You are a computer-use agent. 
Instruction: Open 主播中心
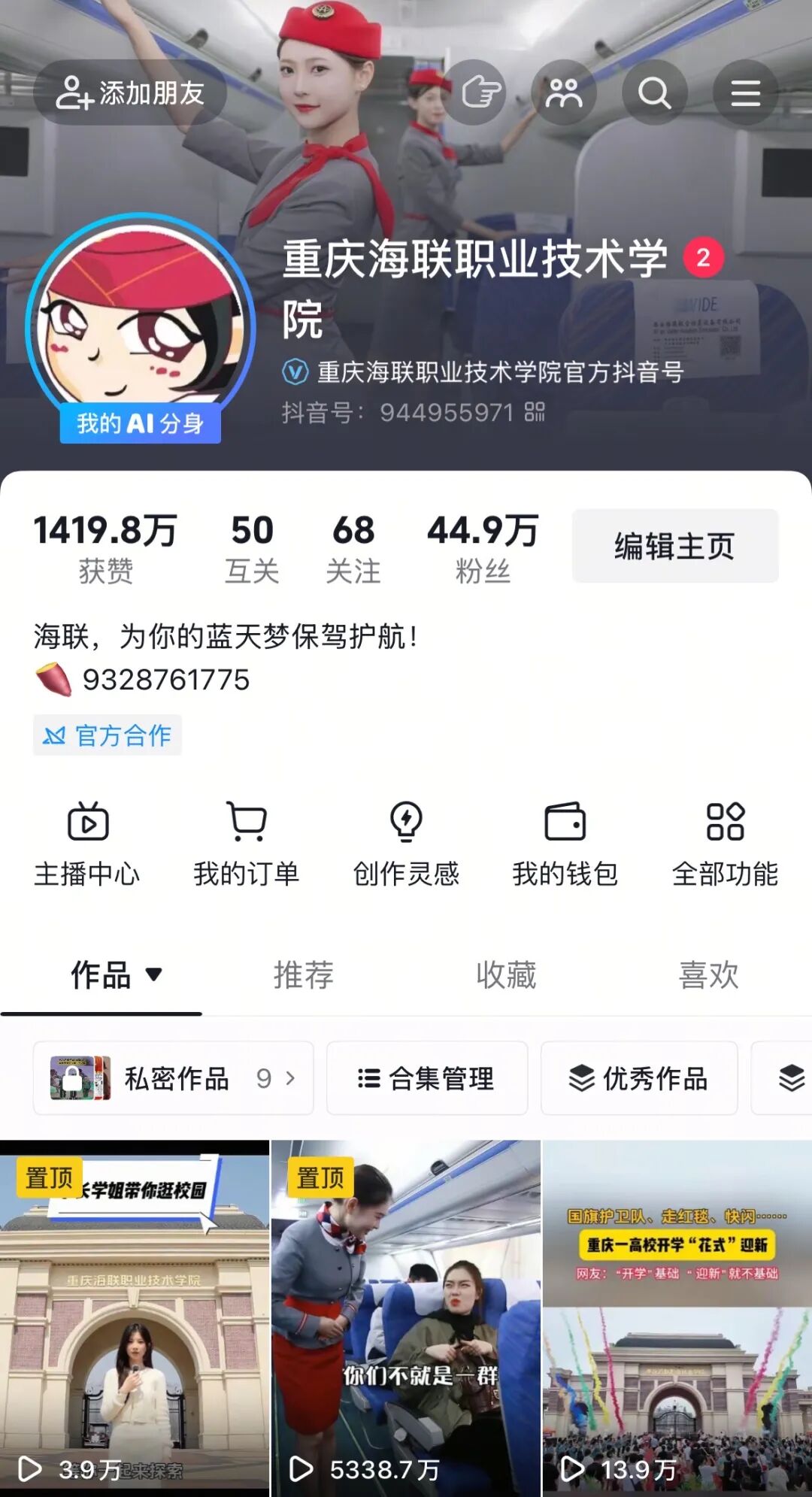(87, 844)
